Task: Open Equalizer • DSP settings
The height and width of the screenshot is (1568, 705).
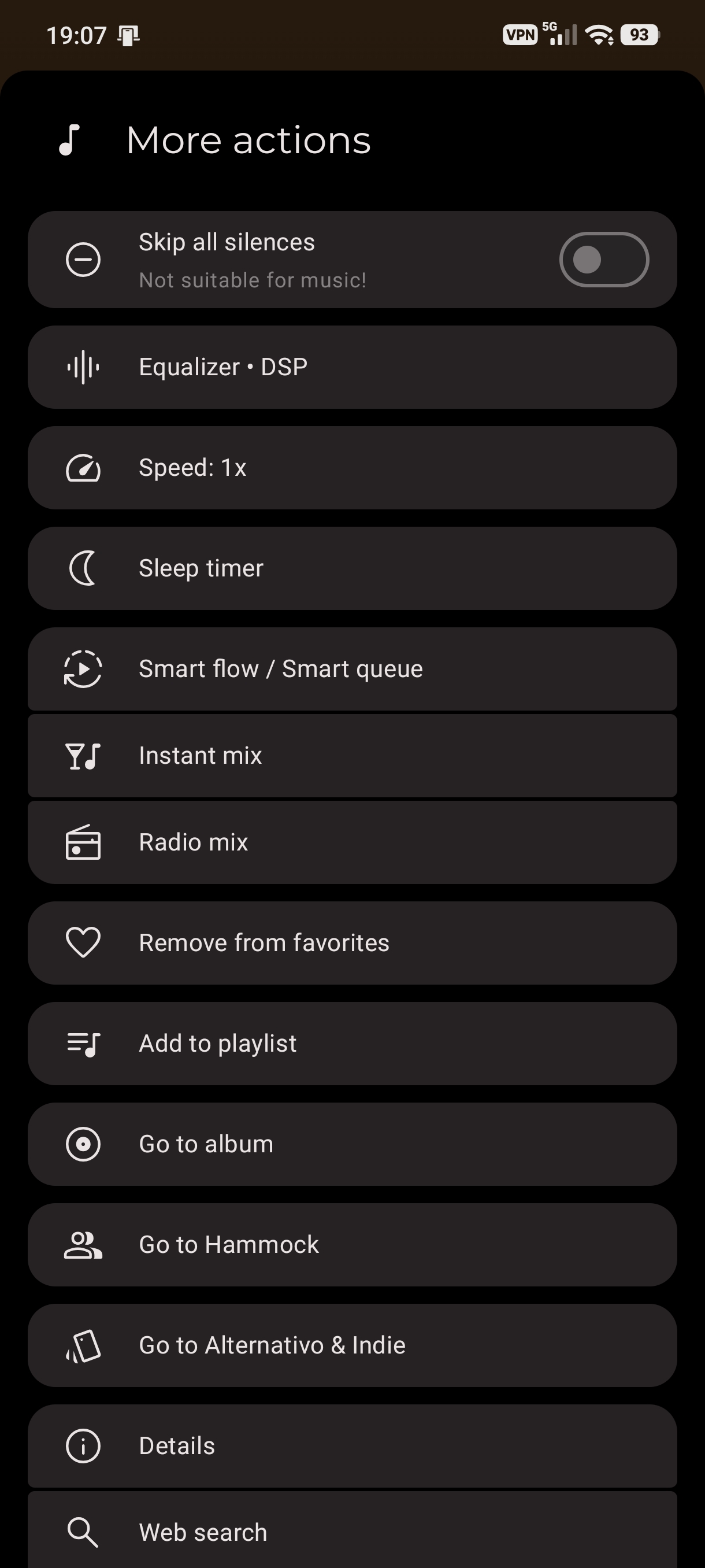Action: pos(351,367)
